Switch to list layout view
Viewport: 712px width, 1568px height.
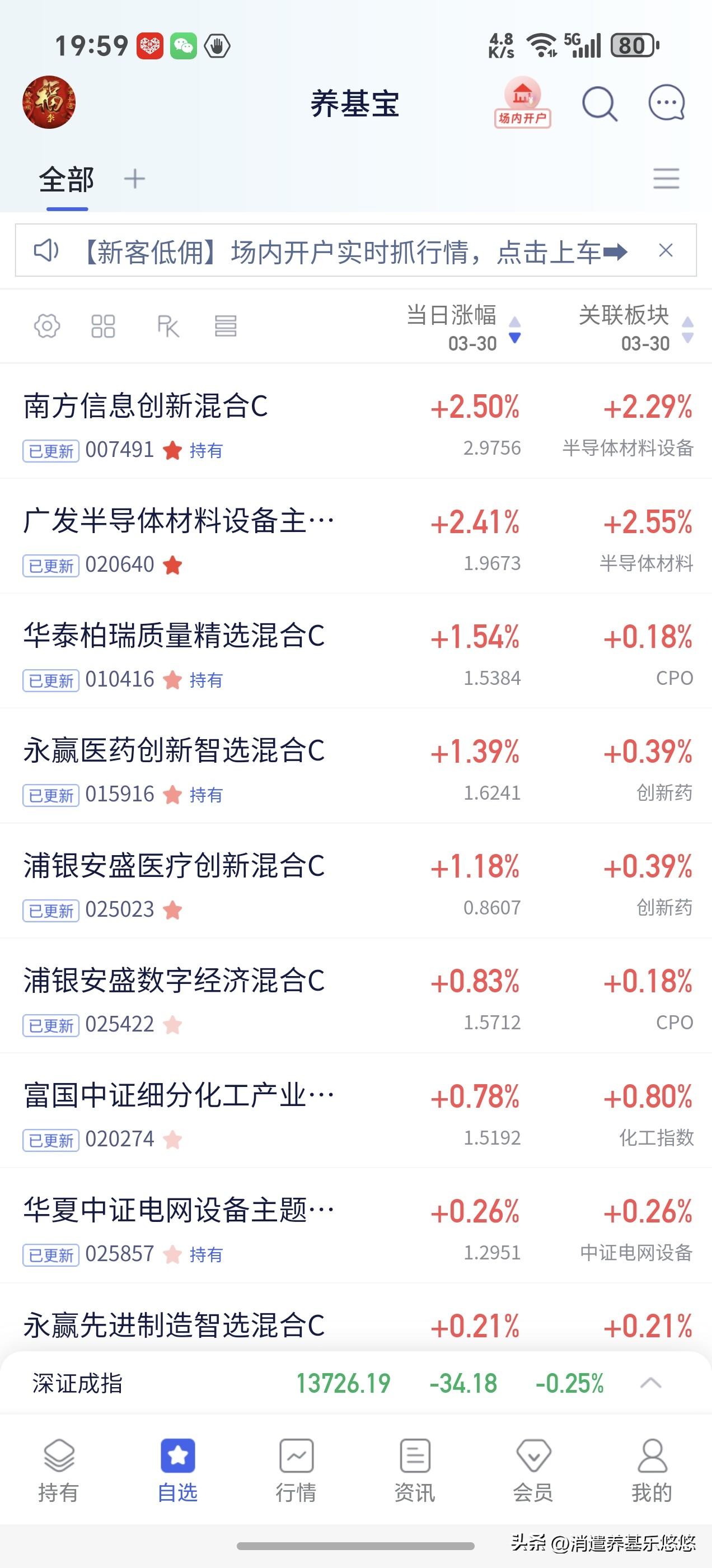point(226,326)
